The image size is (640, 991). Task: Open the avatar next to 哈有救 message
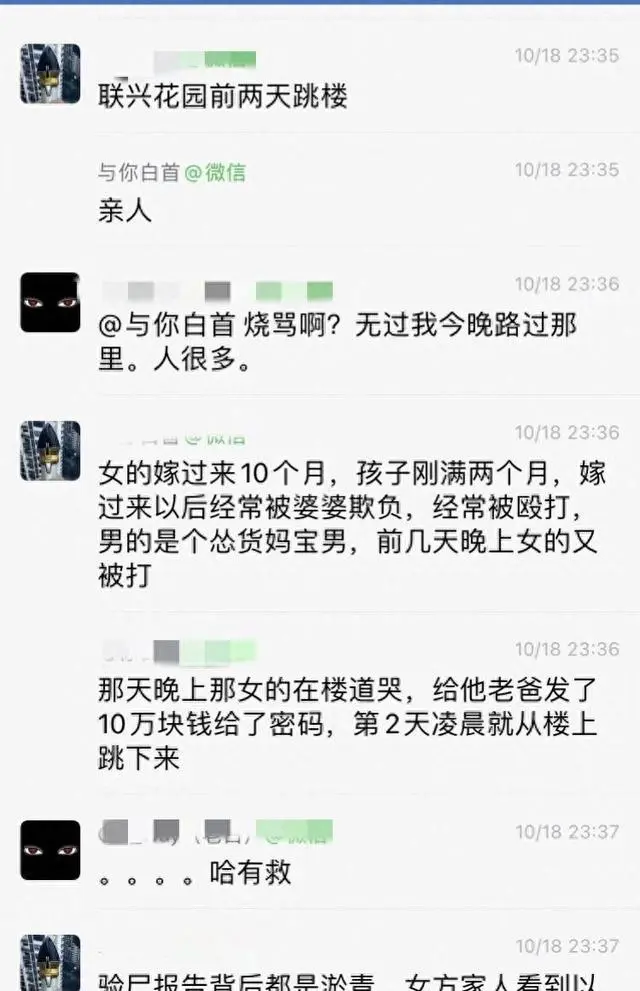(50, 849)
